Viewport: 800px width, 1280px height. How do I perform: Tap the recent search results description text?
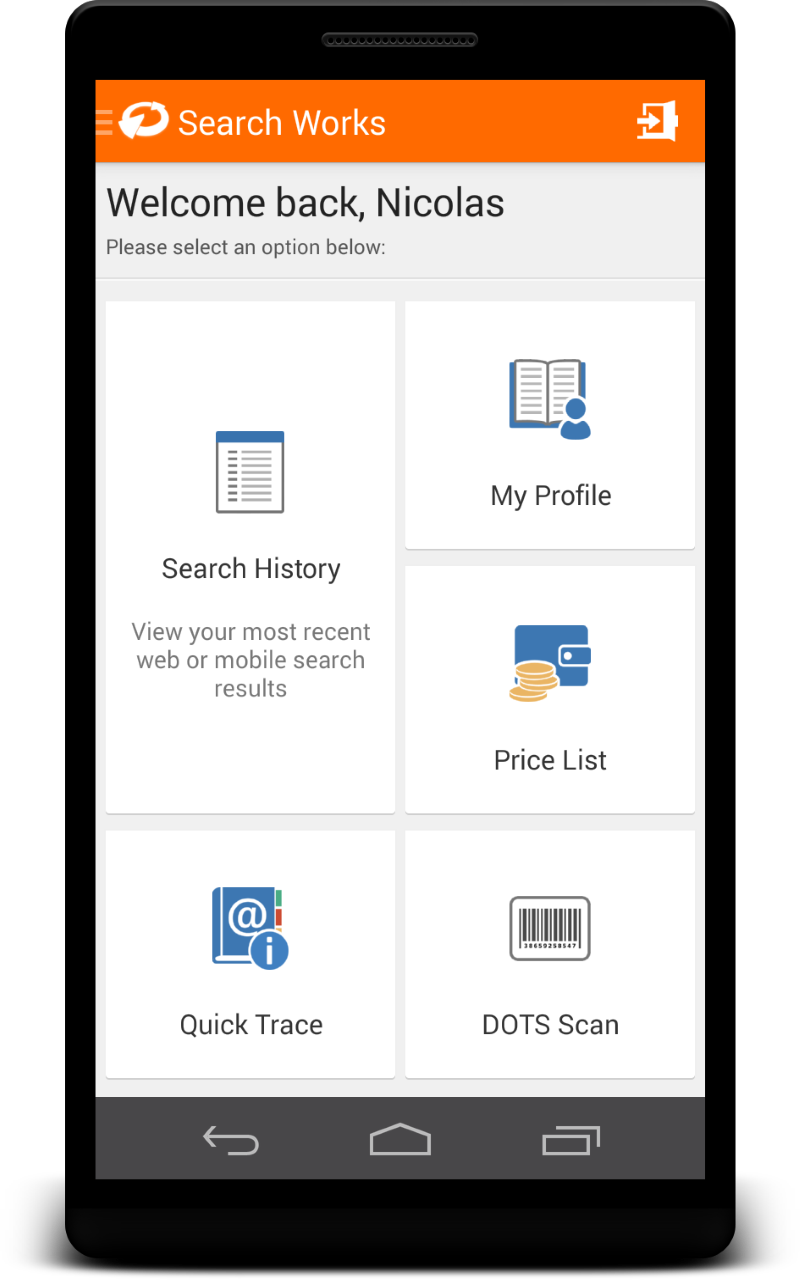[x=249, y=660]
